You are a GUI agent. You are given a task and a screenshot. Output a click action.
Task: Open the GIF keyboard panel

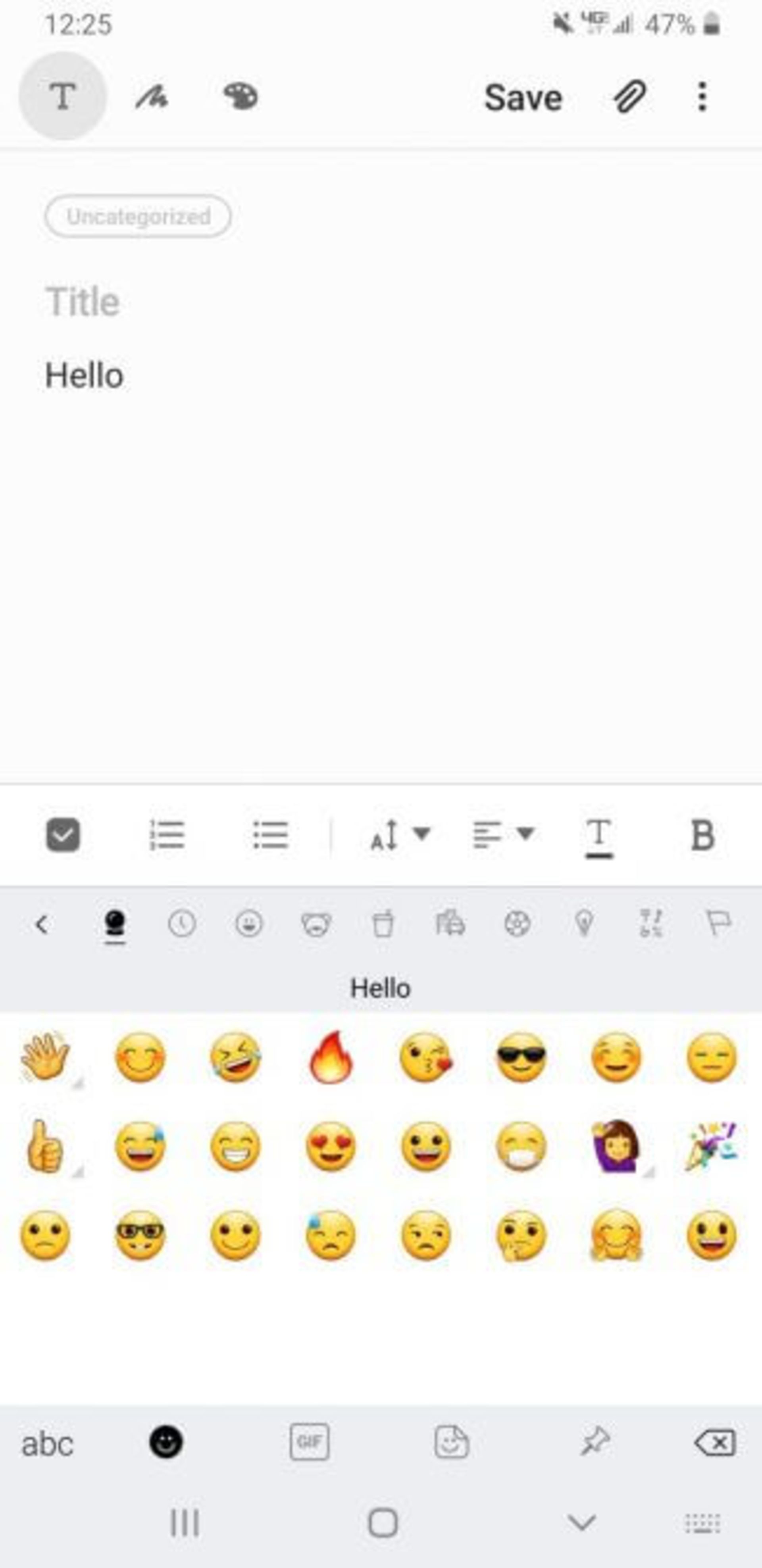click(x=310, y=1442)
